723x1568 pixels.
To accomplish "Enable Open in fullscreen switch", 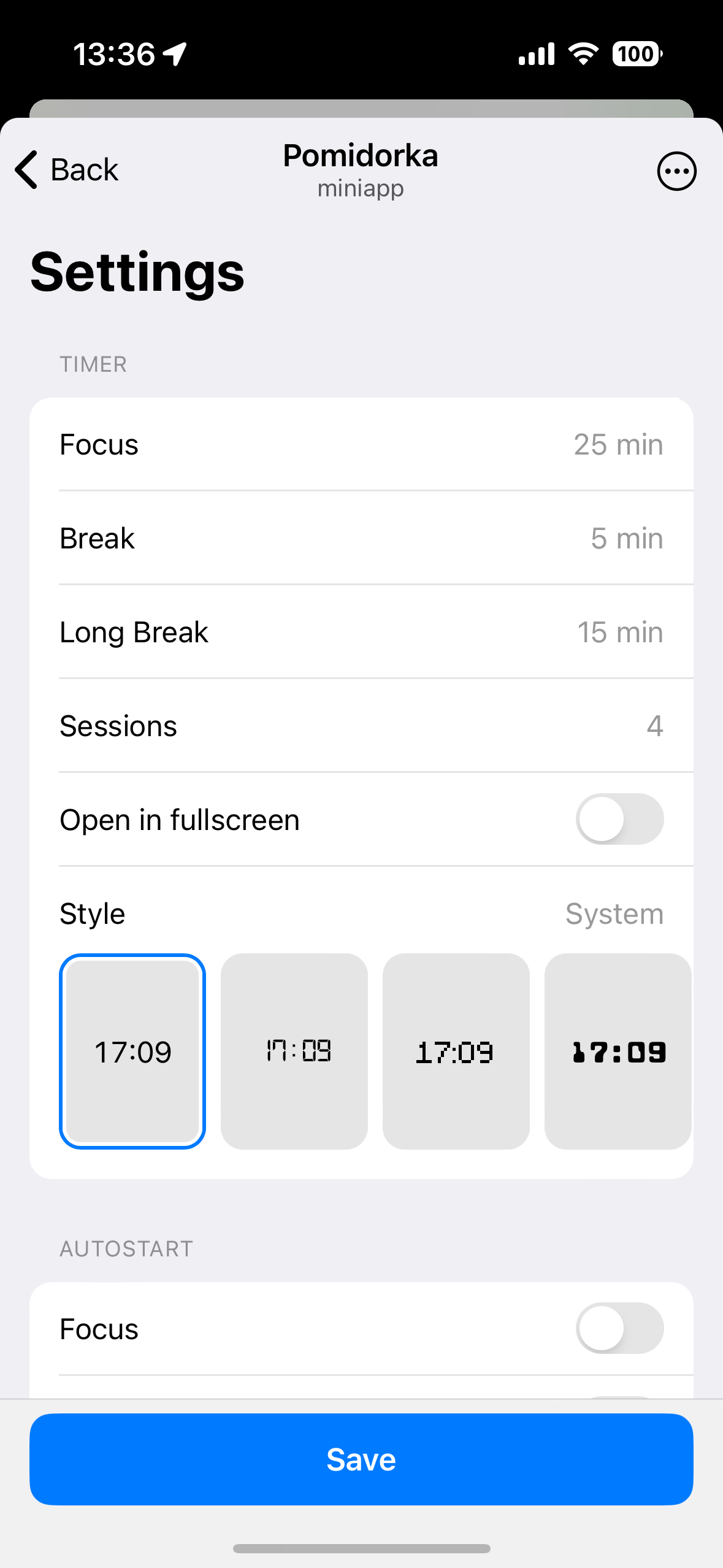I will click(x=619, y=820).
